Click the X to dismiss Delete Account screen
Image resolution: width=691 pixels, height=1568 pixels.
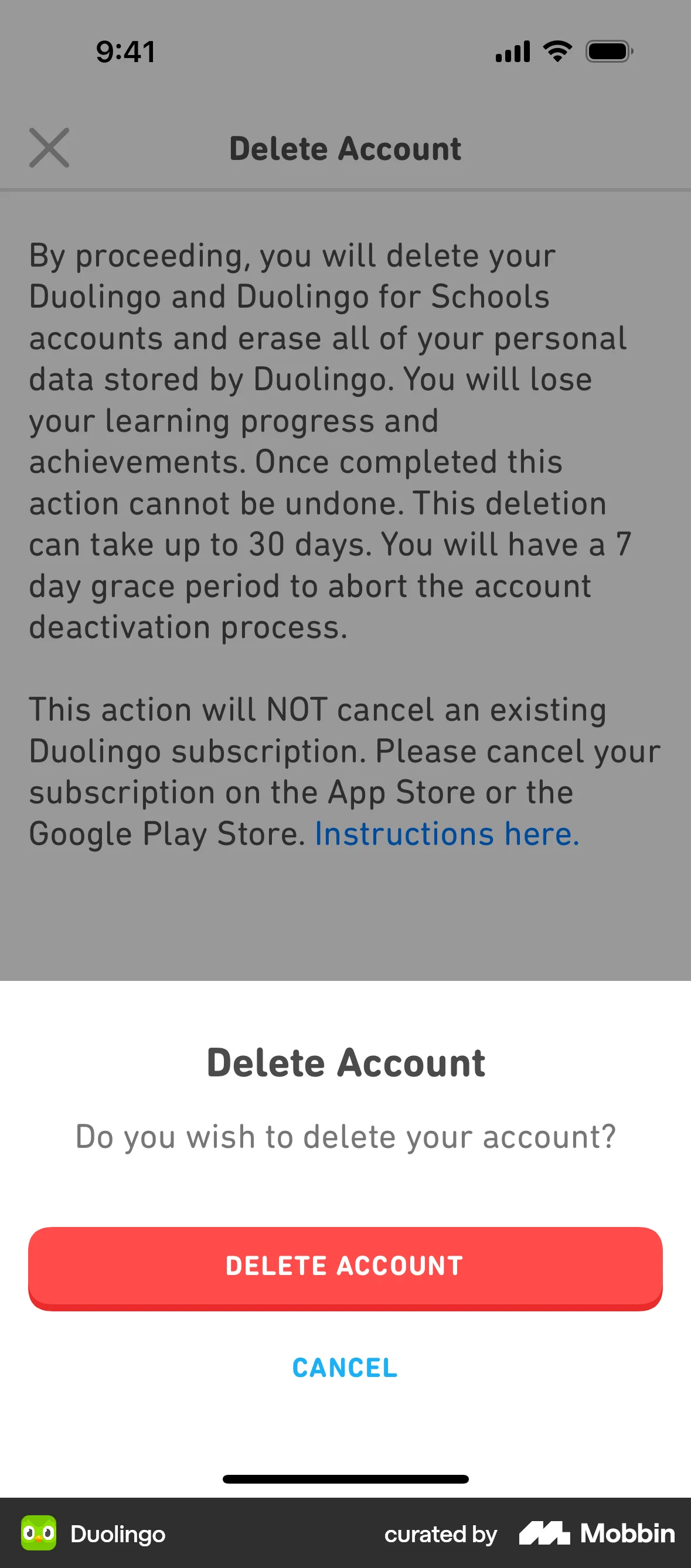click(x=49, y=148)
